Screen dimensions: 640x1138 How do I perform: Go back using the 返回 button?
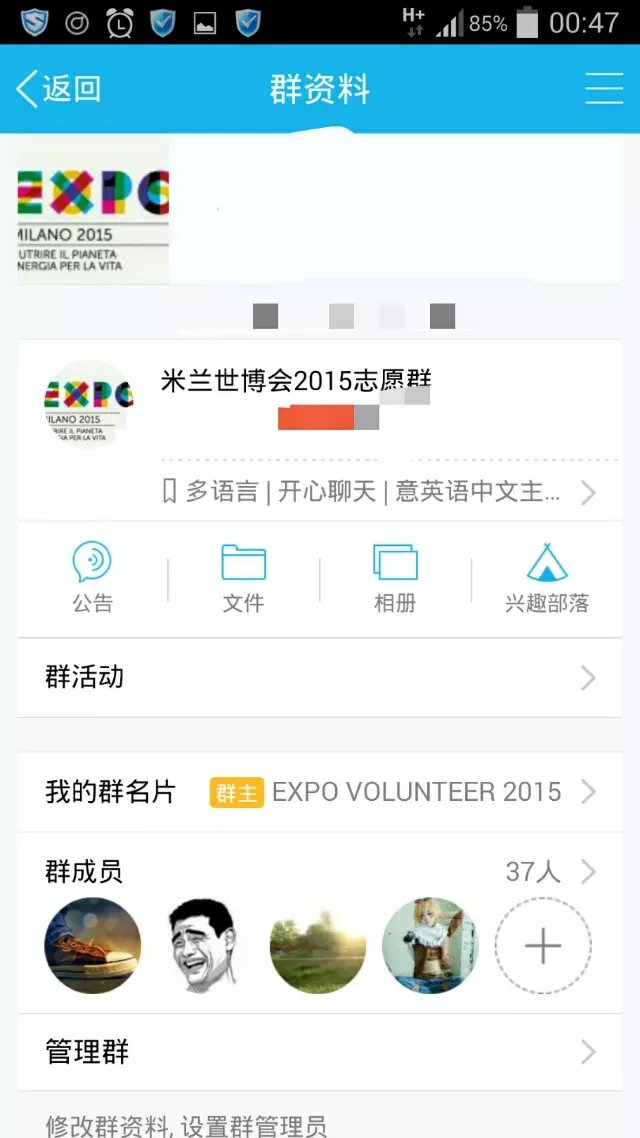[59, 89]
